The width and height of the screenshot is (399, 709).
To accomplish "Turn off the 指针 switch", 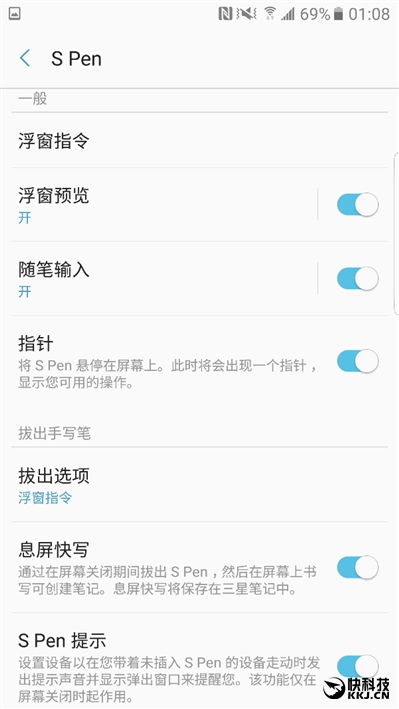I will 357,361.
